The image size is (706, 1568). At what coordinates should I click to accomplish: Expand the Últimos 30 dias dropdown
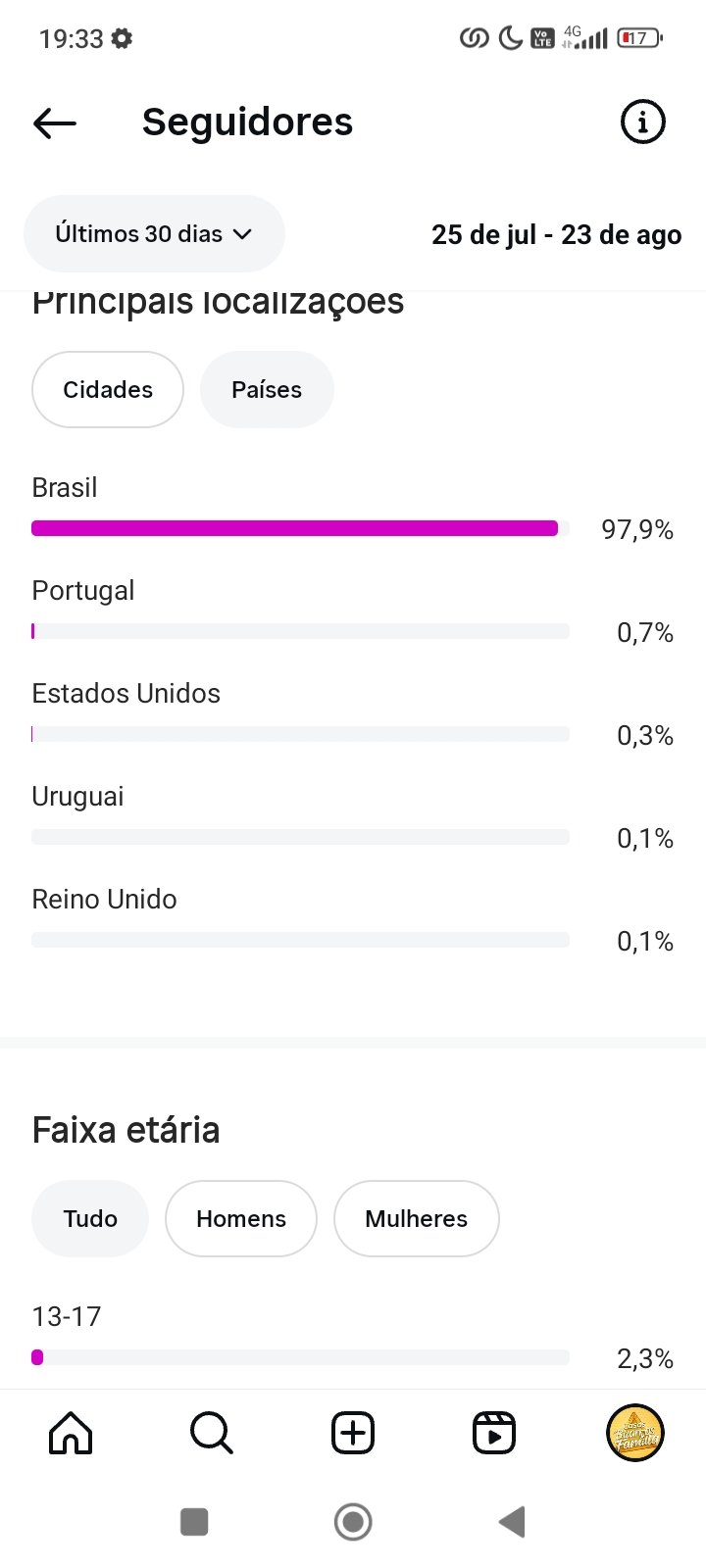pos(154,234)
